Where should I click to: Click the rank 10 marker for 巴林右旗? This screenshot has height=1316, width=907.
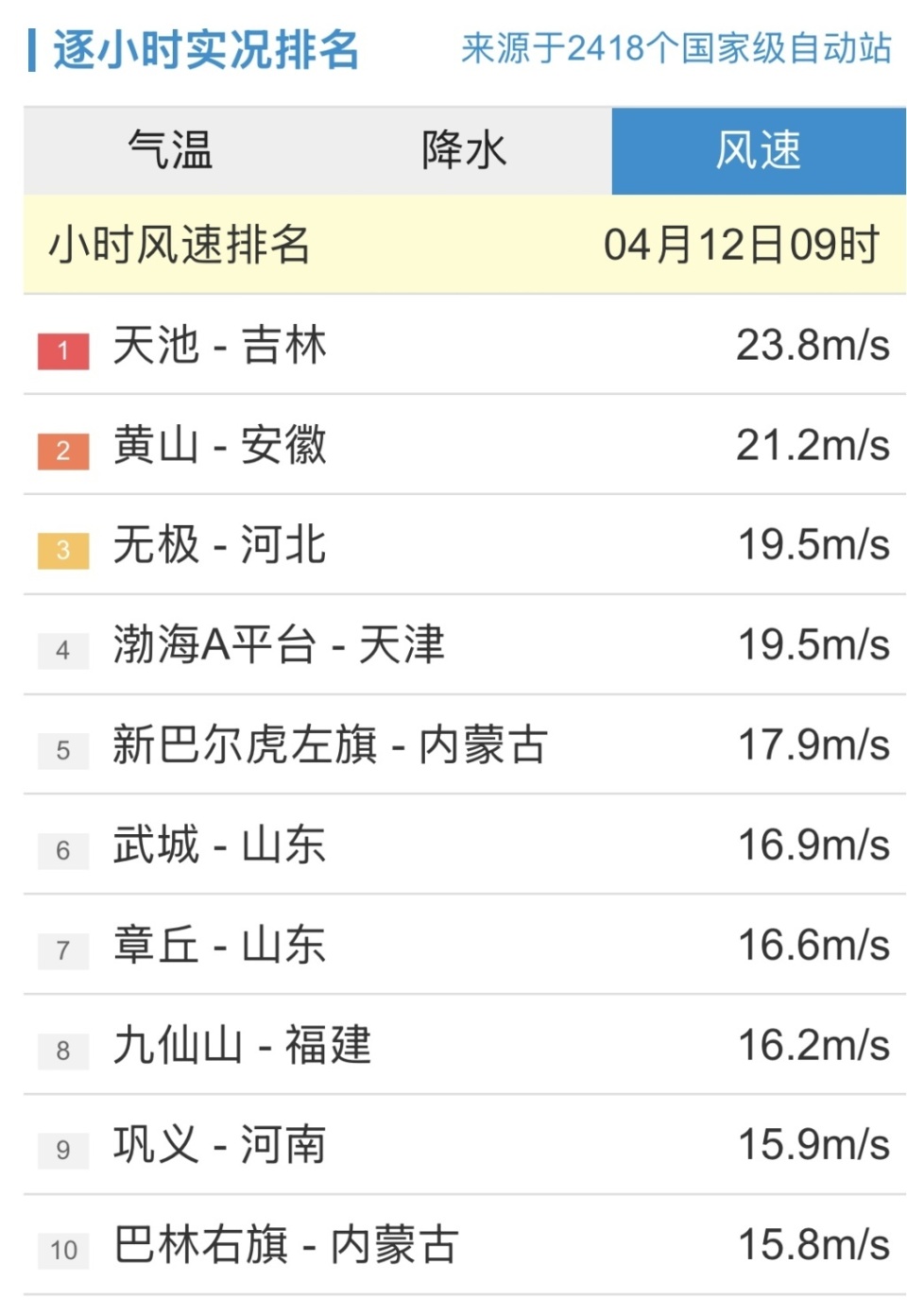[x=62, y=1247]
